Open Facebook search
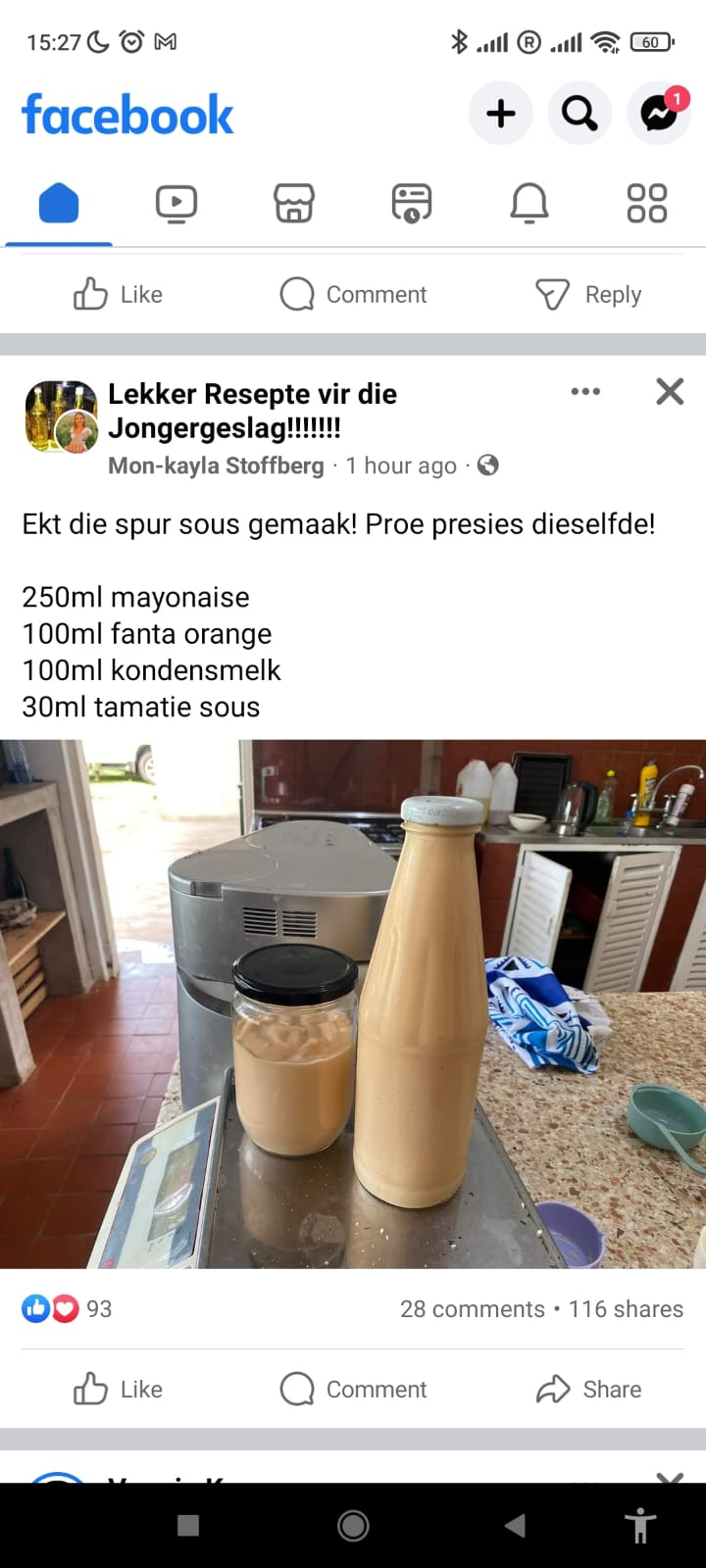Image resolution: width=706 pixels, height=1568 pixels. click(x=580, y=114)
